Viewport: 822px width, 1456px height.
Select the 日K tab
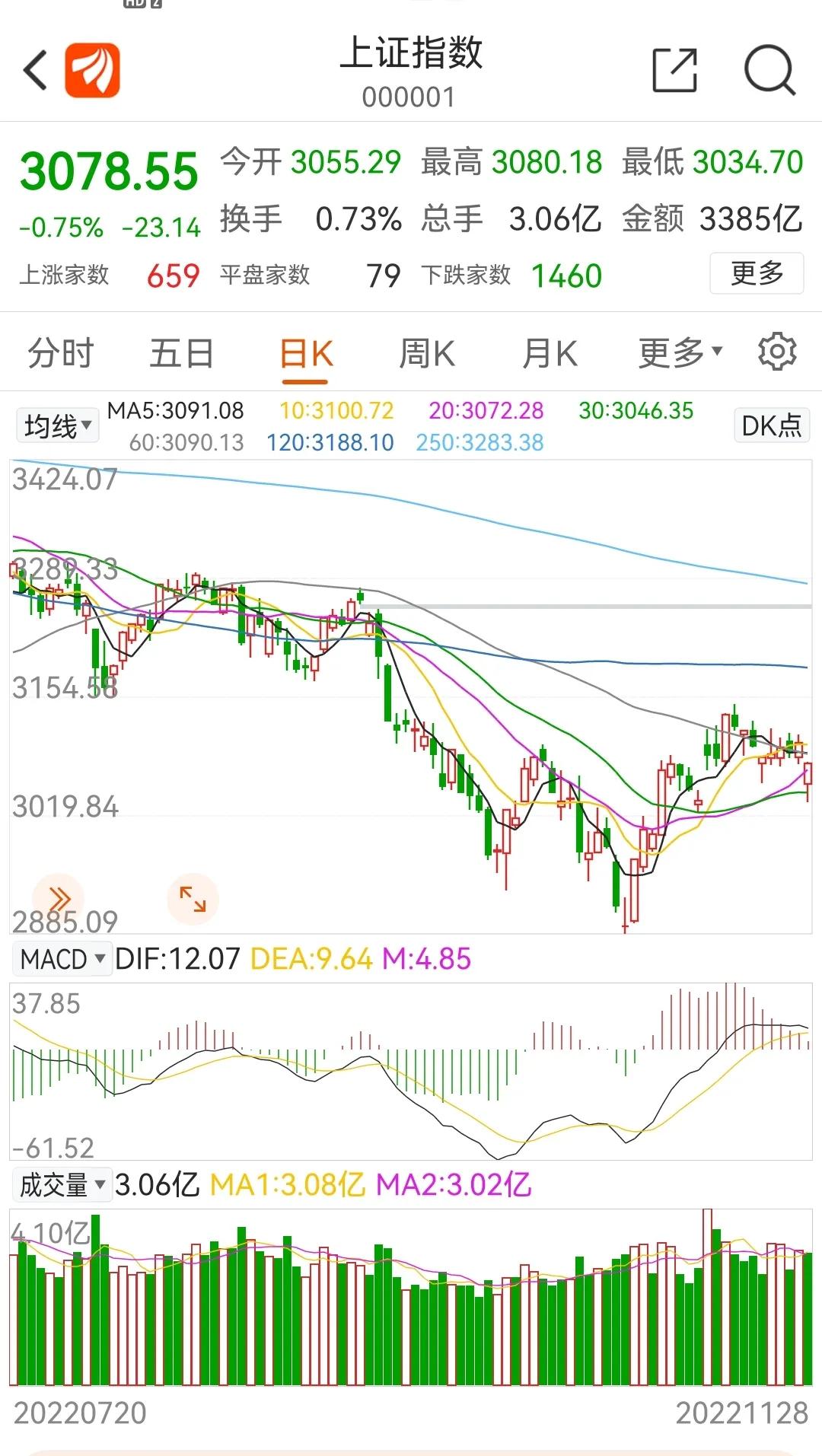click(305, 354)
